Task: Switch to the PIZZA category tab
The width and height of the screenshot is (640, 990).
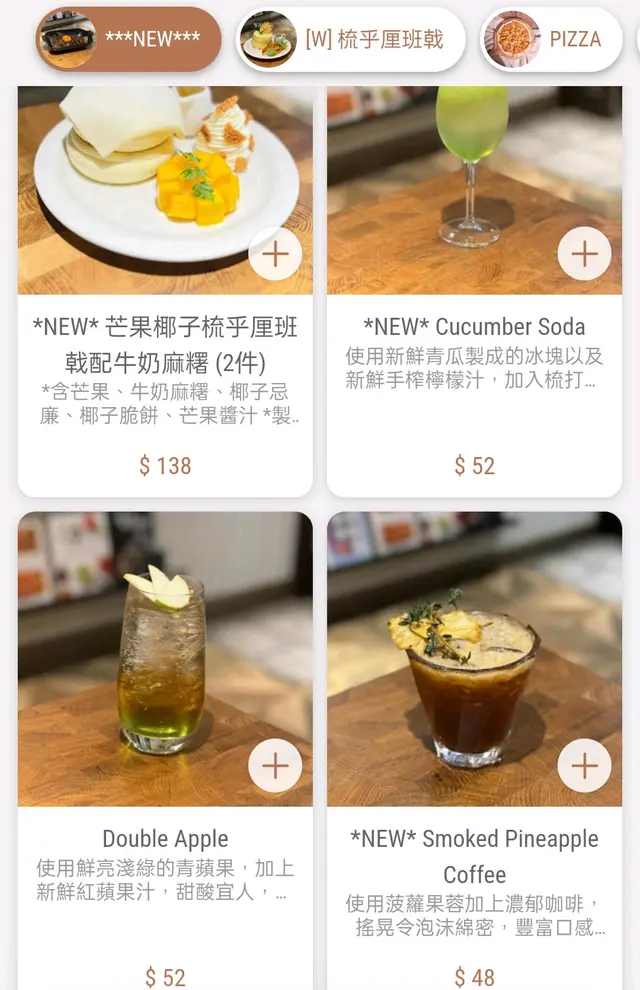Action: click(552, 39)
